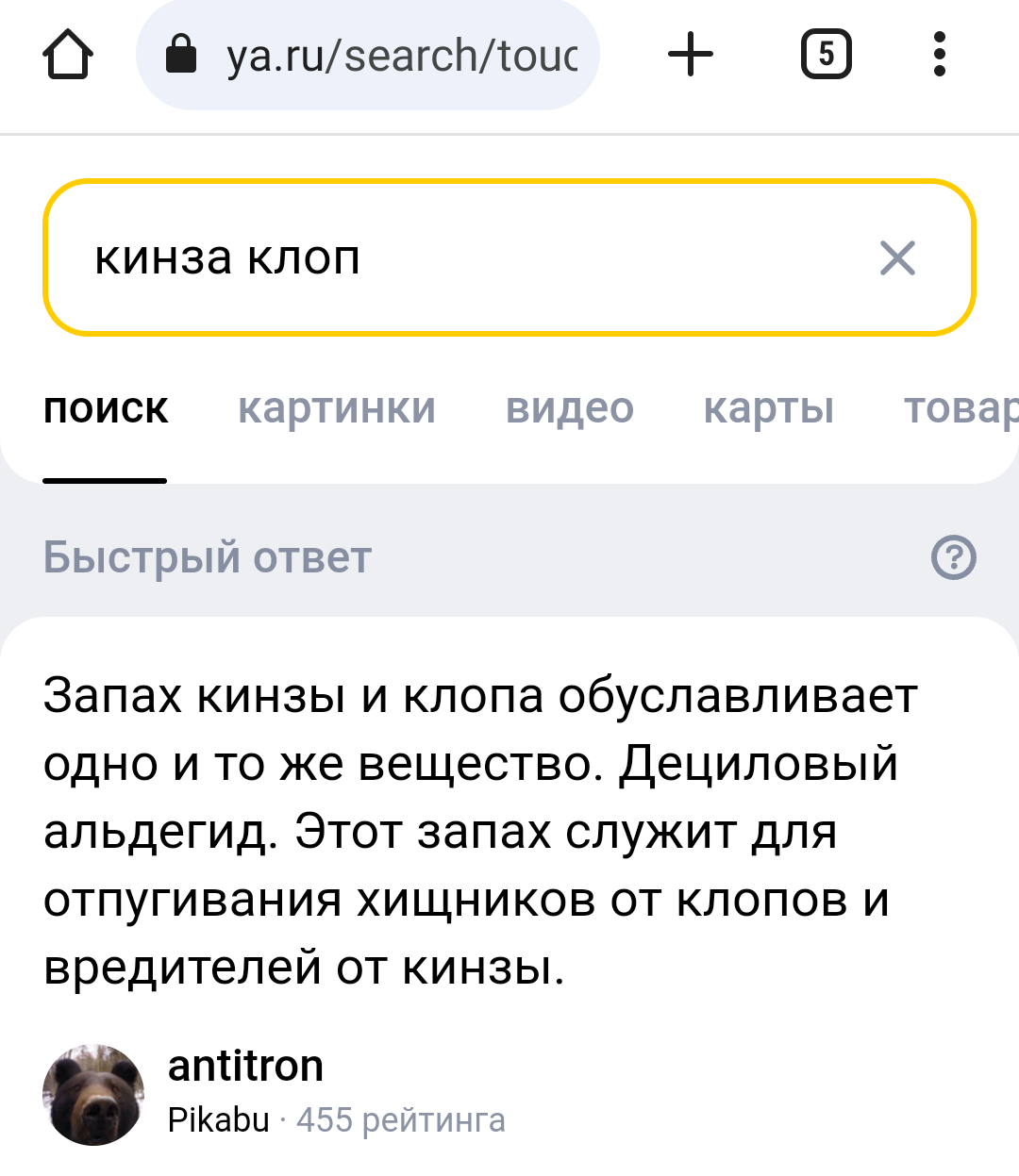This screenshot has width=1019, height=1176.
Task: Show the open tabs switcher
Action: point(826,55)
